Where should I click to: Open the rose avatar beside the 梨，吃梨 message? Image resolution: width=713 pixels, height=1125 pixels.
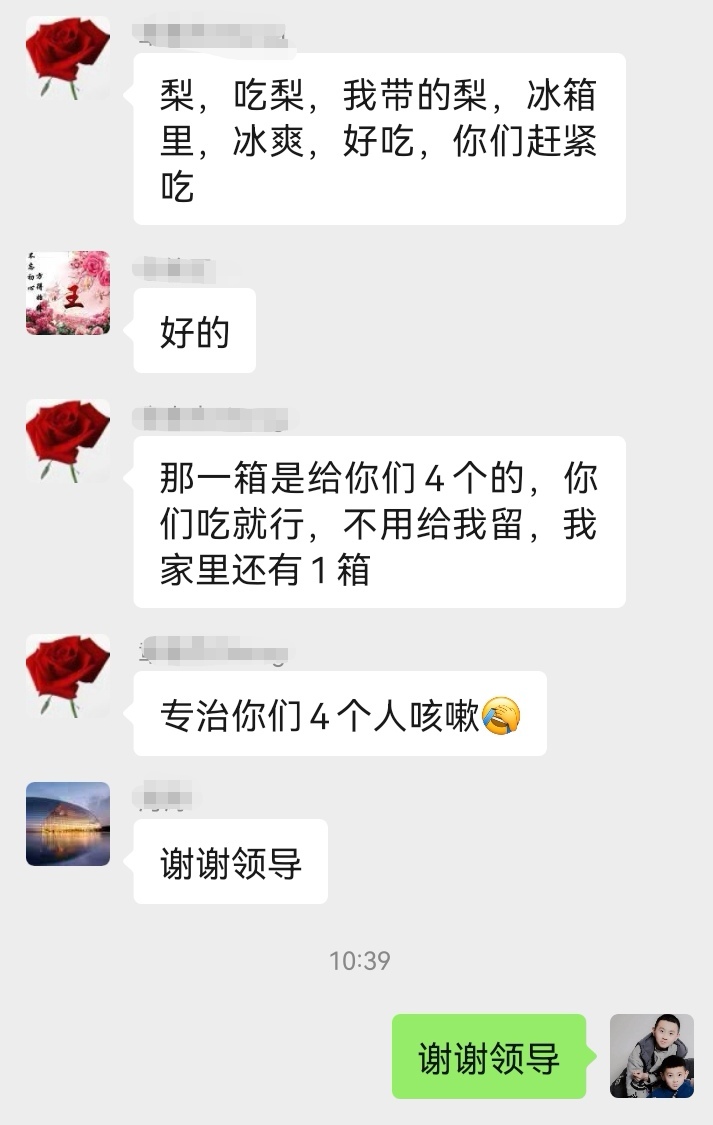(68, 58)
